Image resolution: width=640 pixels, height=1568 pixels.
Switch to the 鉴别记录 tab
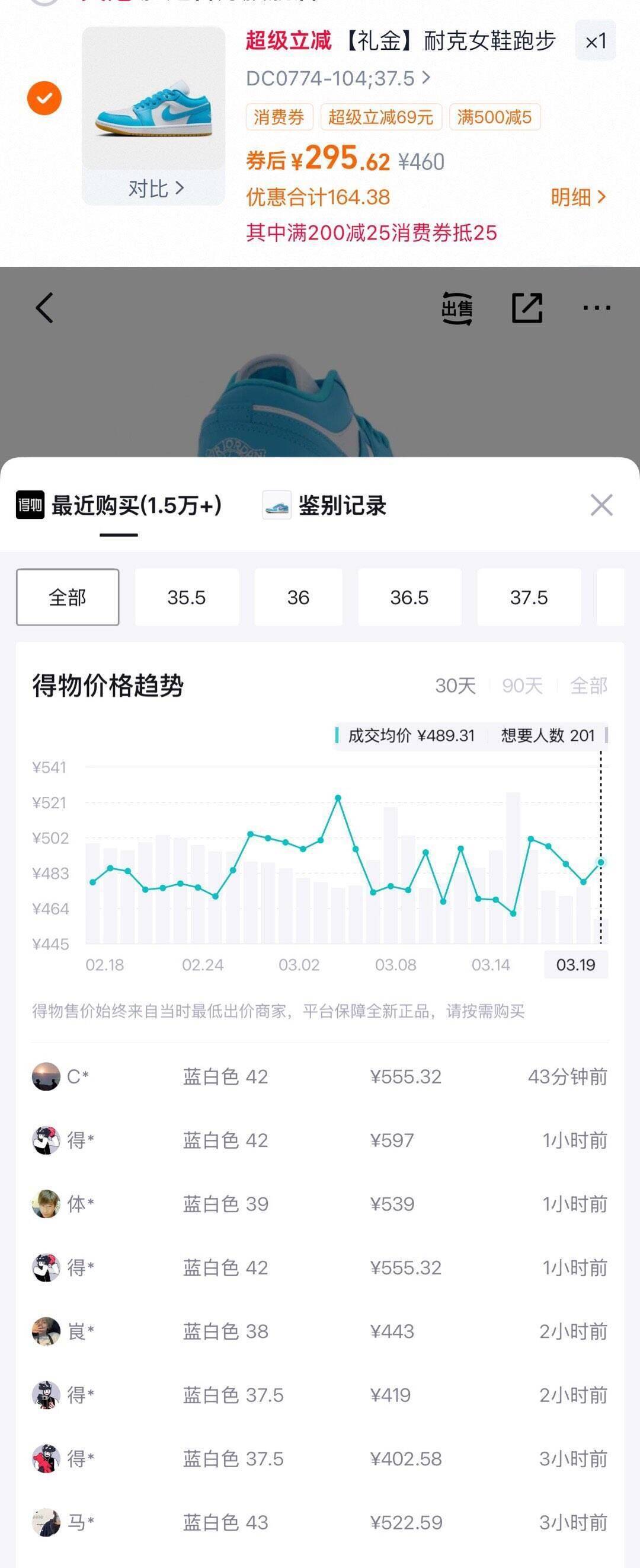coord(325,505)
